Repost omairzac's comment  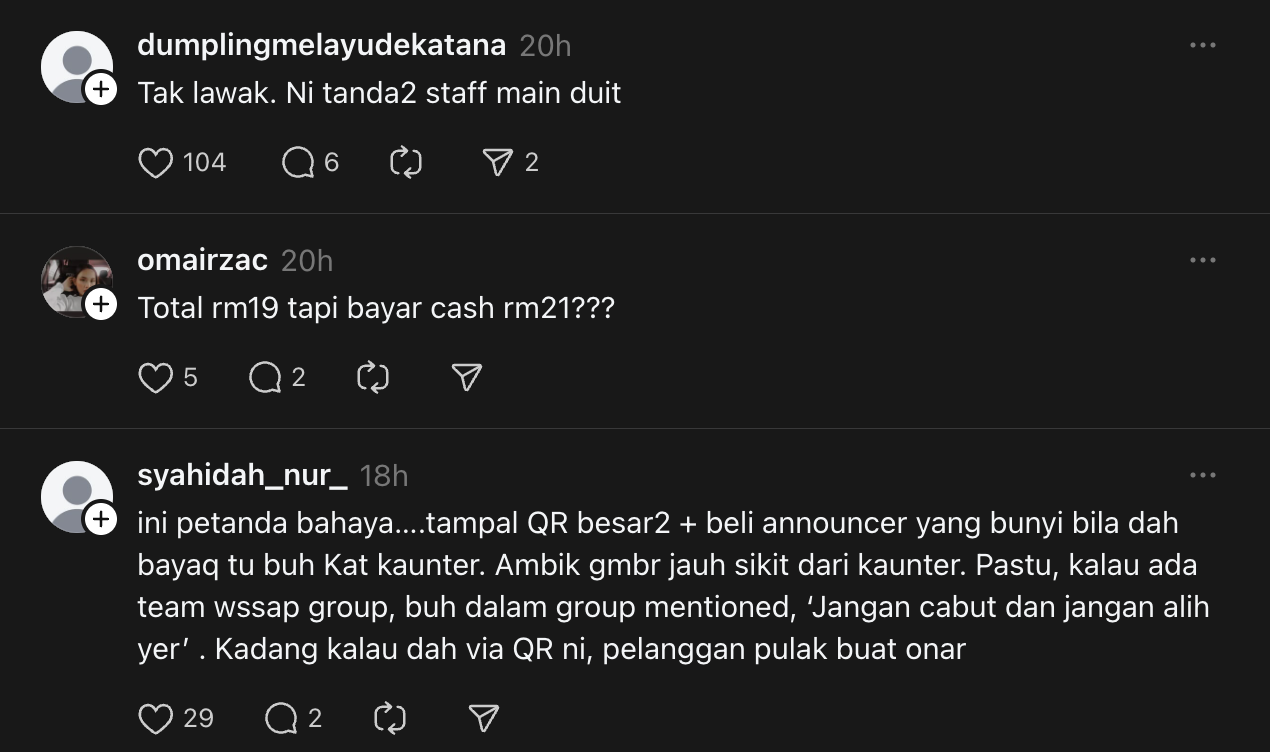tap(372, 377)
